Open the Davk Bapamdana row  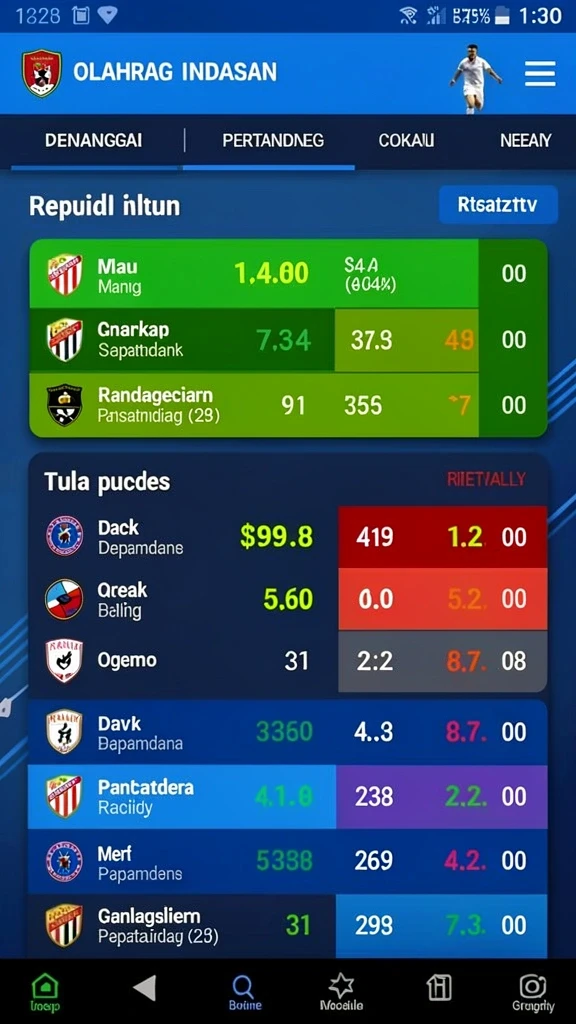coord(288,732)
